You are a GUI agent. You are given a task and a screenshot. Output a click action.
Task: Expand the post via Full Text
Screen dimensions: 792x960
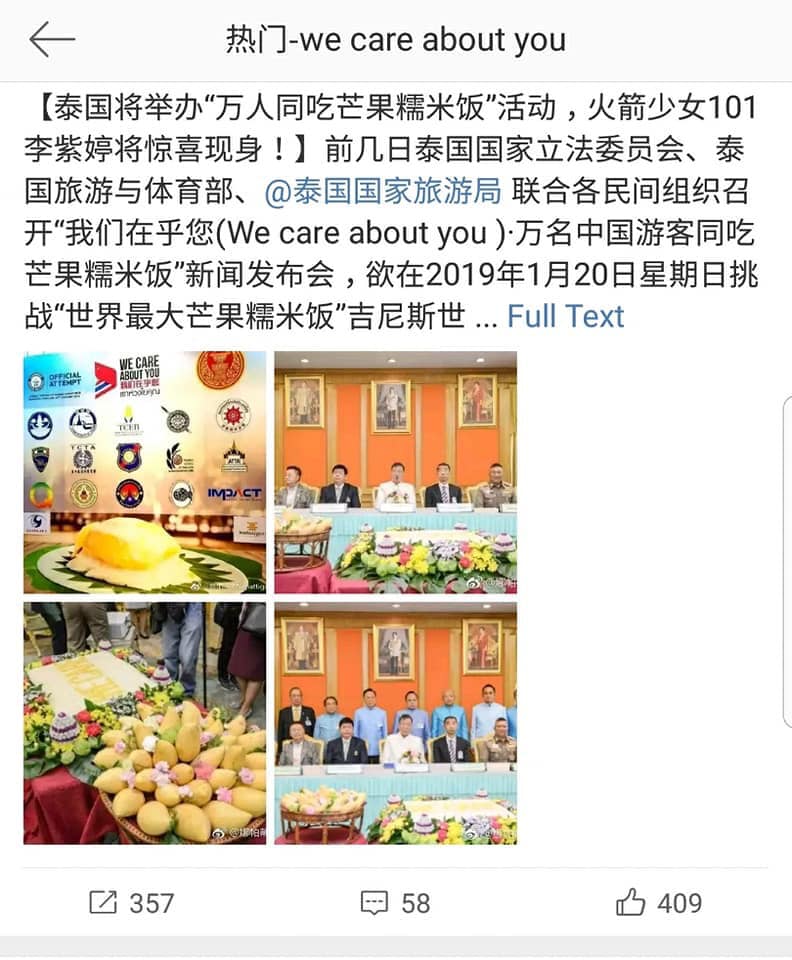point(565,316)
